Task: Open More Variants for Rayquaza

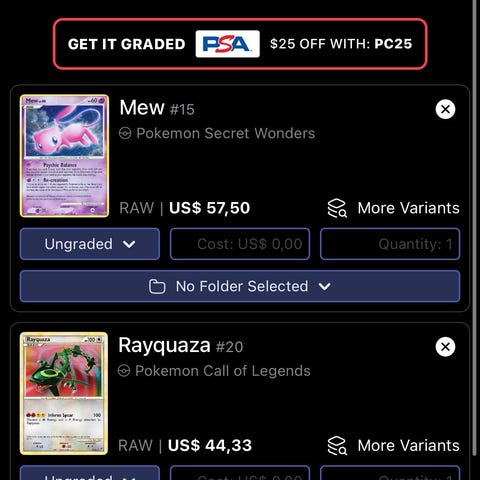Action: click(393, 446)
